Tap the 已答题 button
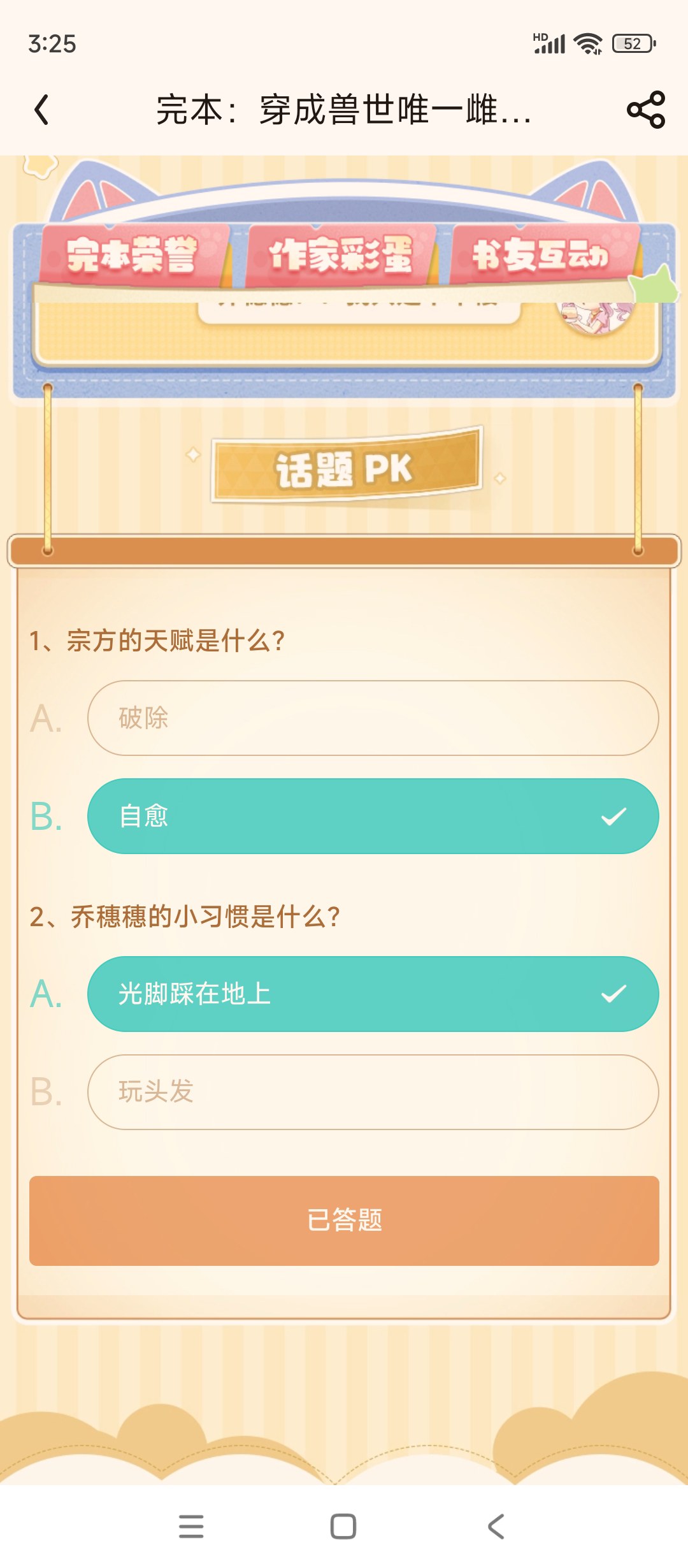 (x=344, y=1221)
